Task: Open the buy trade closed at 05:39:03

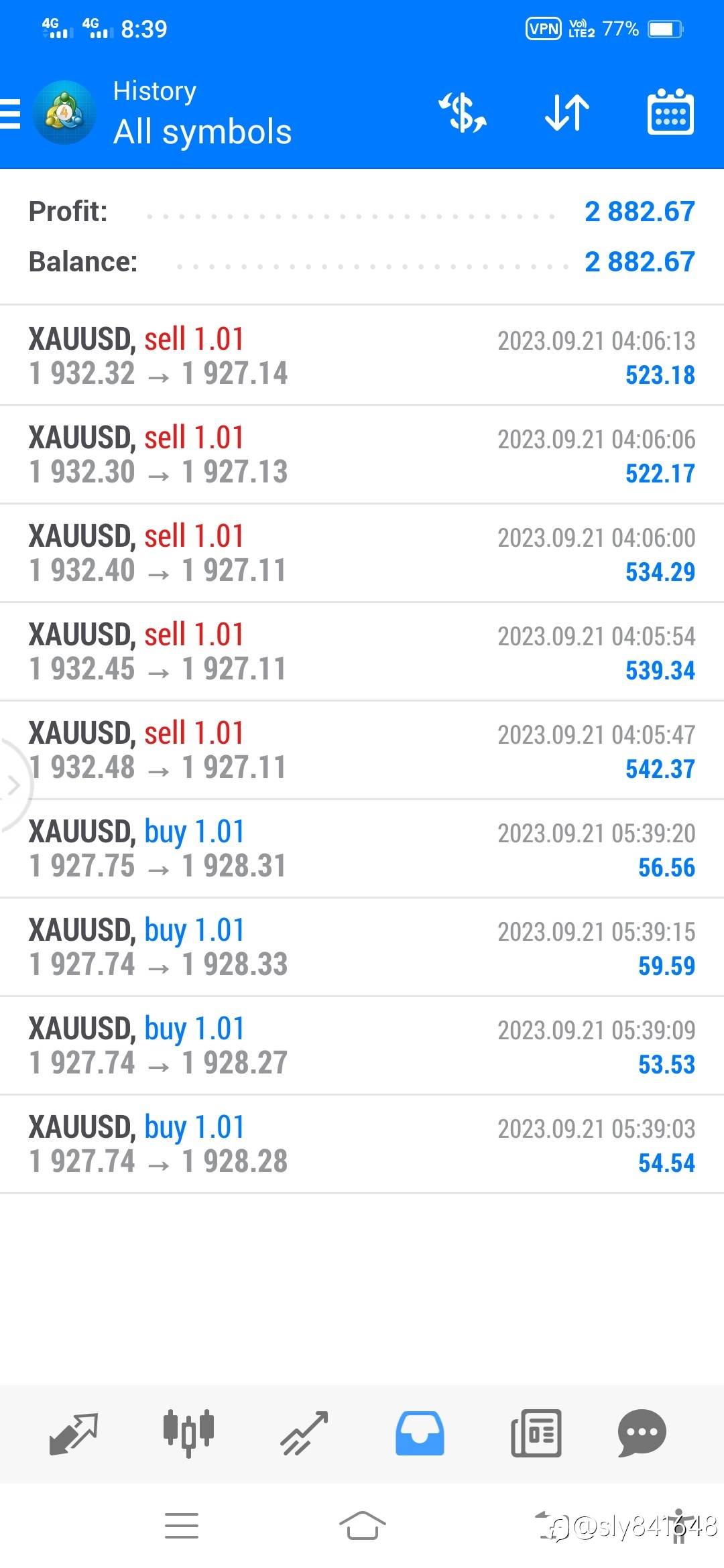Action: [362, 1144]
